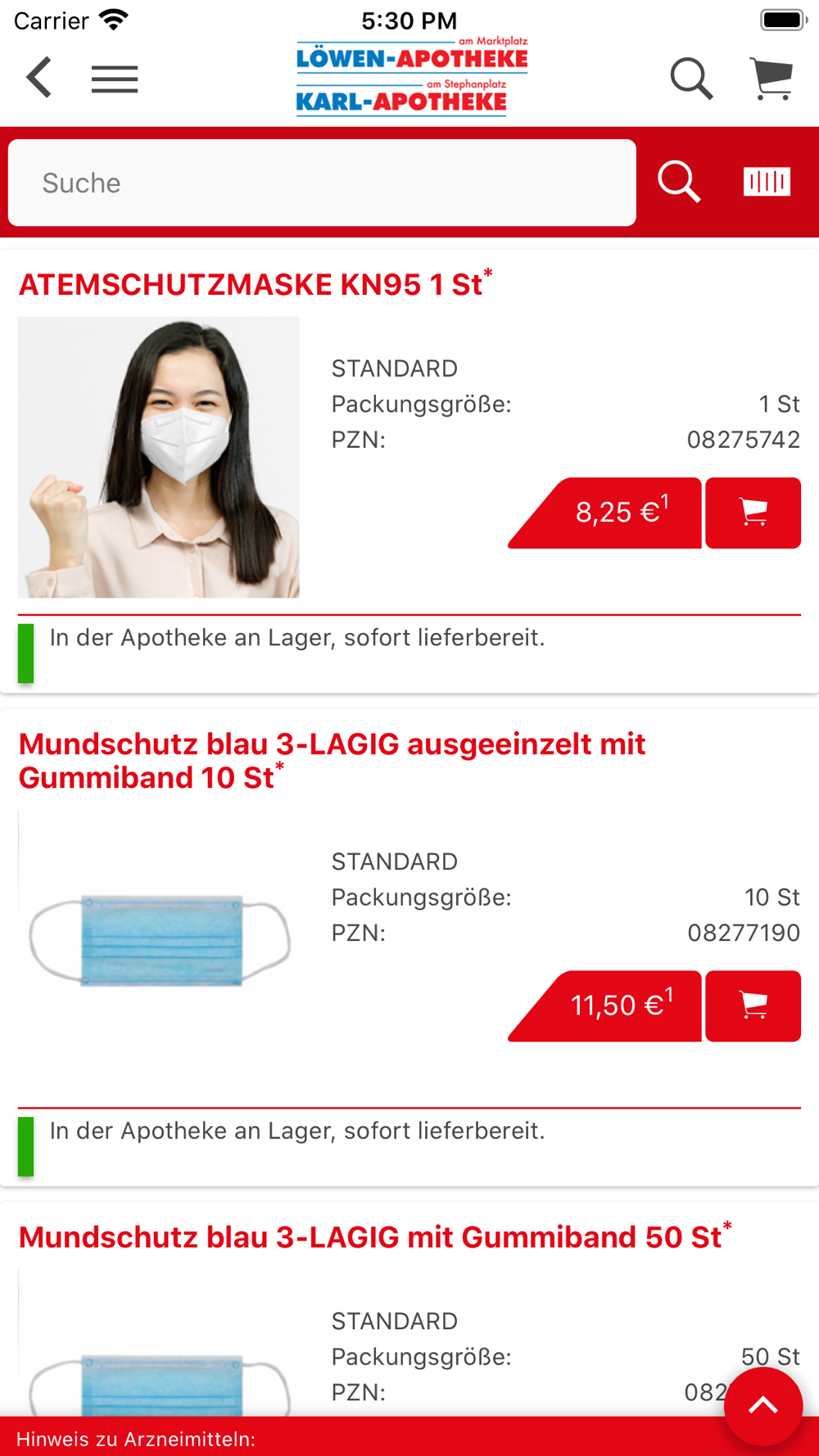819x1456 pixels.
Task: View the KN95 mask product image
Action: coord(159,457)
